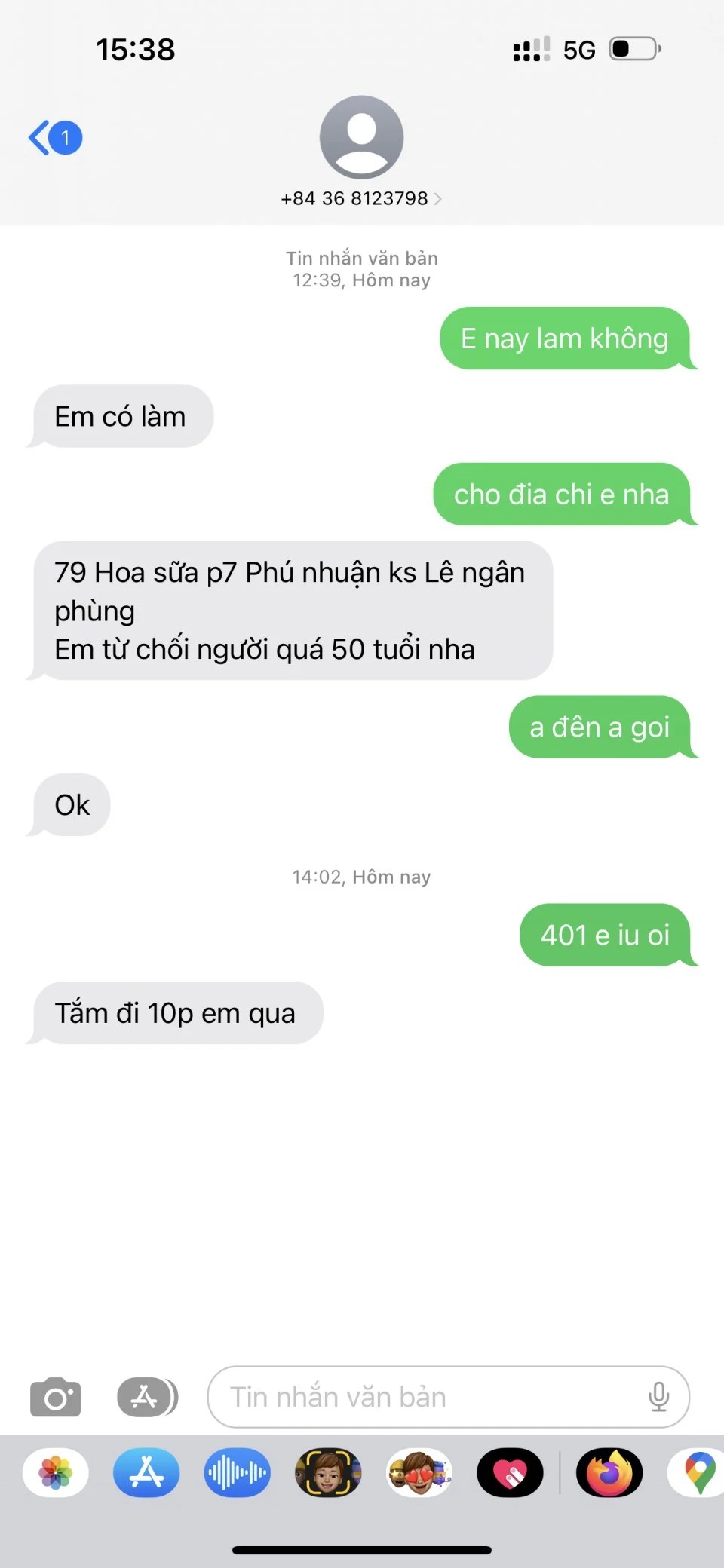Screen dimensions: 724x1568
Task: Open the audio message app
Action: [x=237, y=1472]
